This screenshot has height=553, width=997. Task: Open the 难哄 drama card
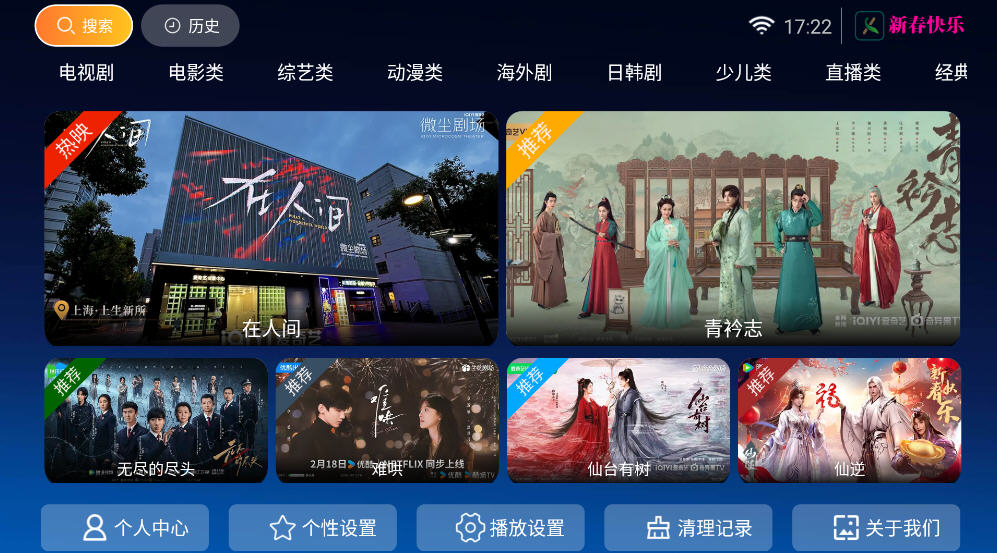tap(387, 420)
